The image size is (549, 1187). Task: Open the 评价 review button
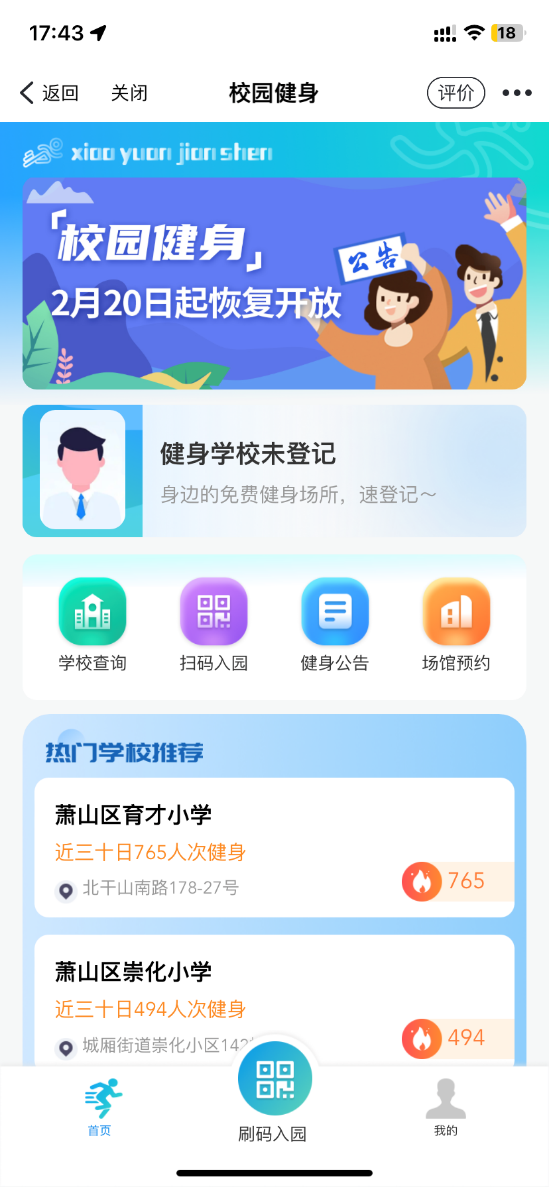[456, 93]
